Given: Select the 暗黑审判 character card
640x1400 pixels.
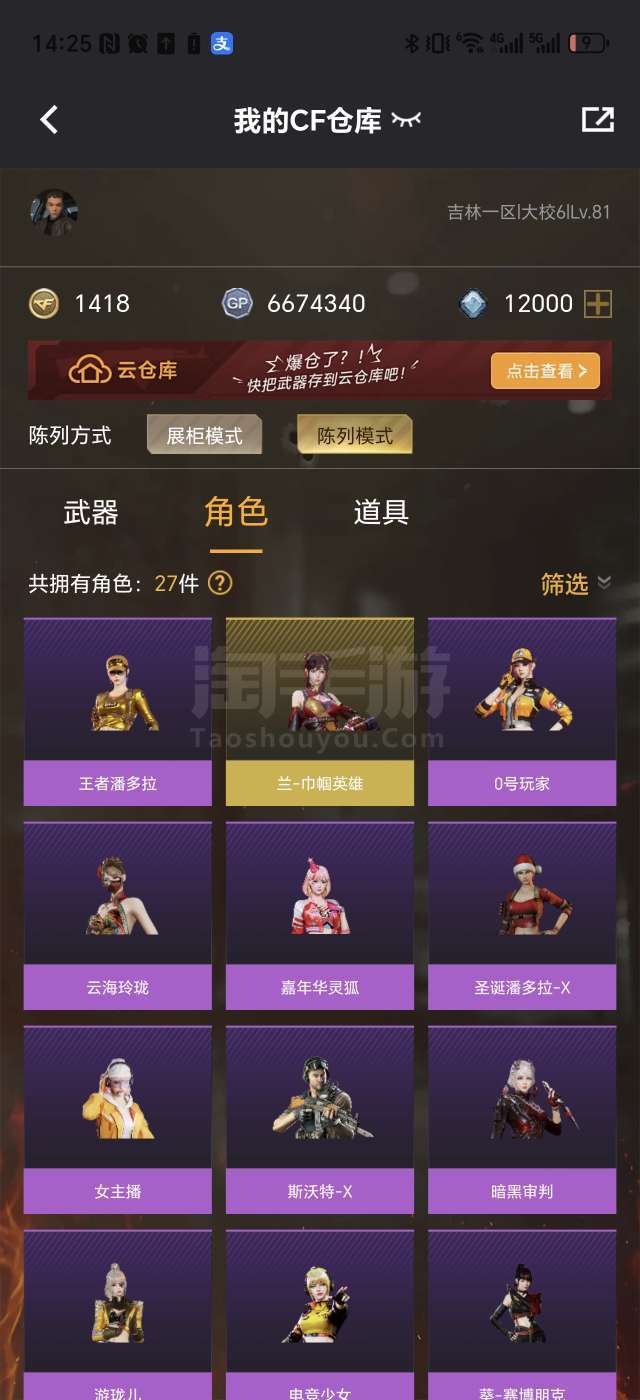Looking at the screenshot, I should [522, 1119].
